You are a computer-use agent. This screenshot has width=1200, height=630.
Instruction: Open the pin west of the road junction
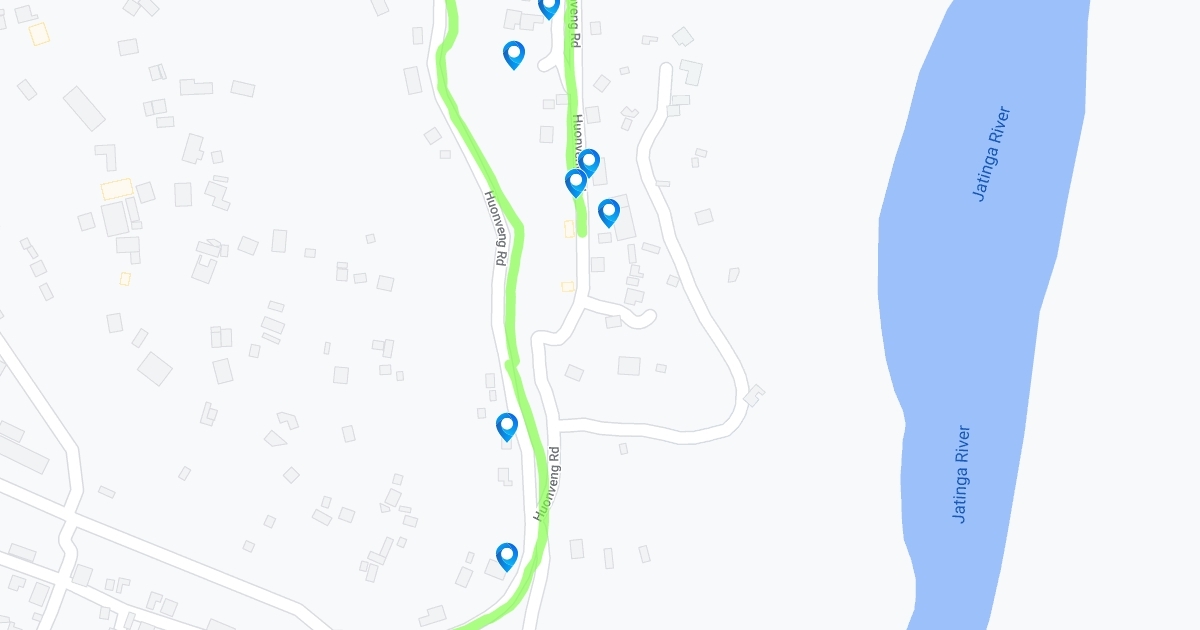click(507, 426)
